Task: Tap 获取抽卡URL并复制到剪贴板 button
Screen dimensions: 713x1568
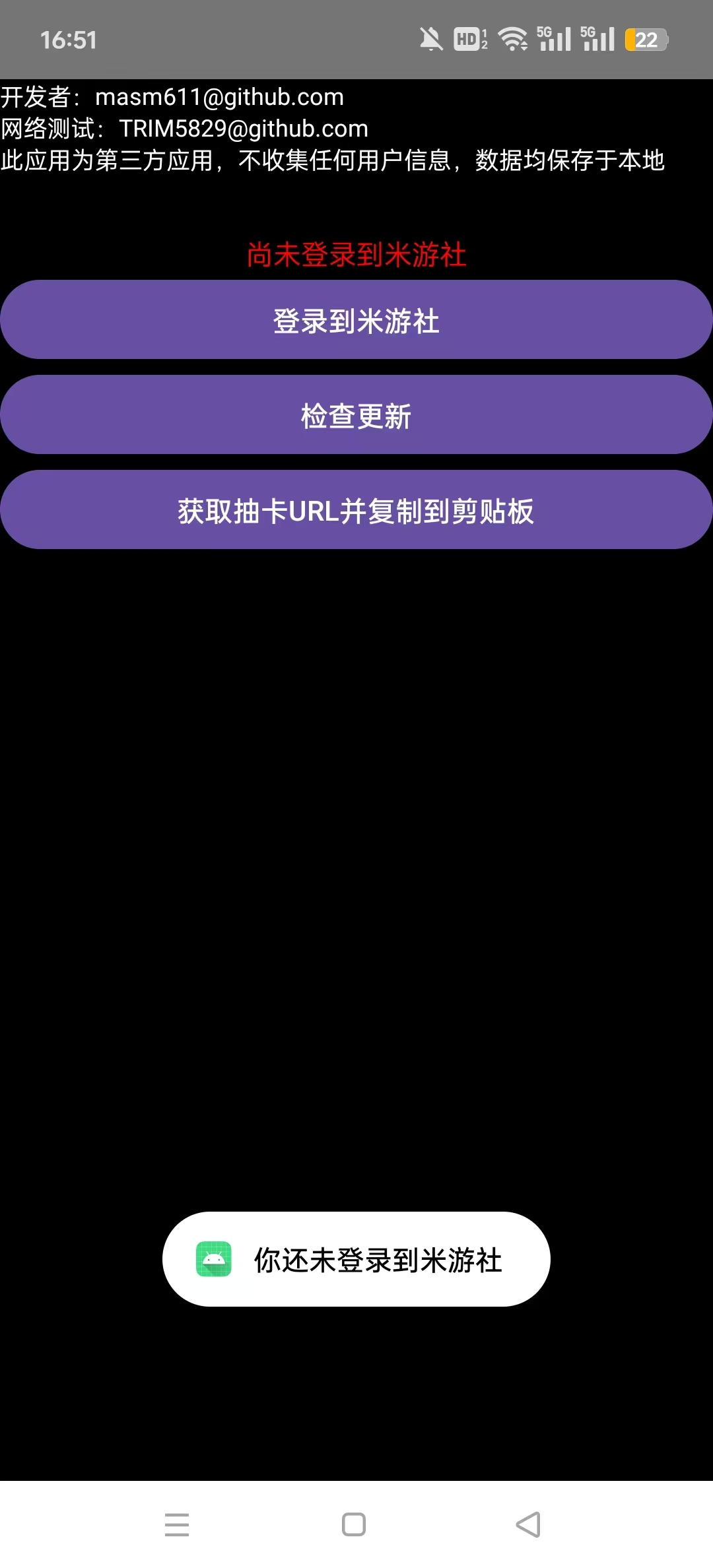Action: point(356,510)
